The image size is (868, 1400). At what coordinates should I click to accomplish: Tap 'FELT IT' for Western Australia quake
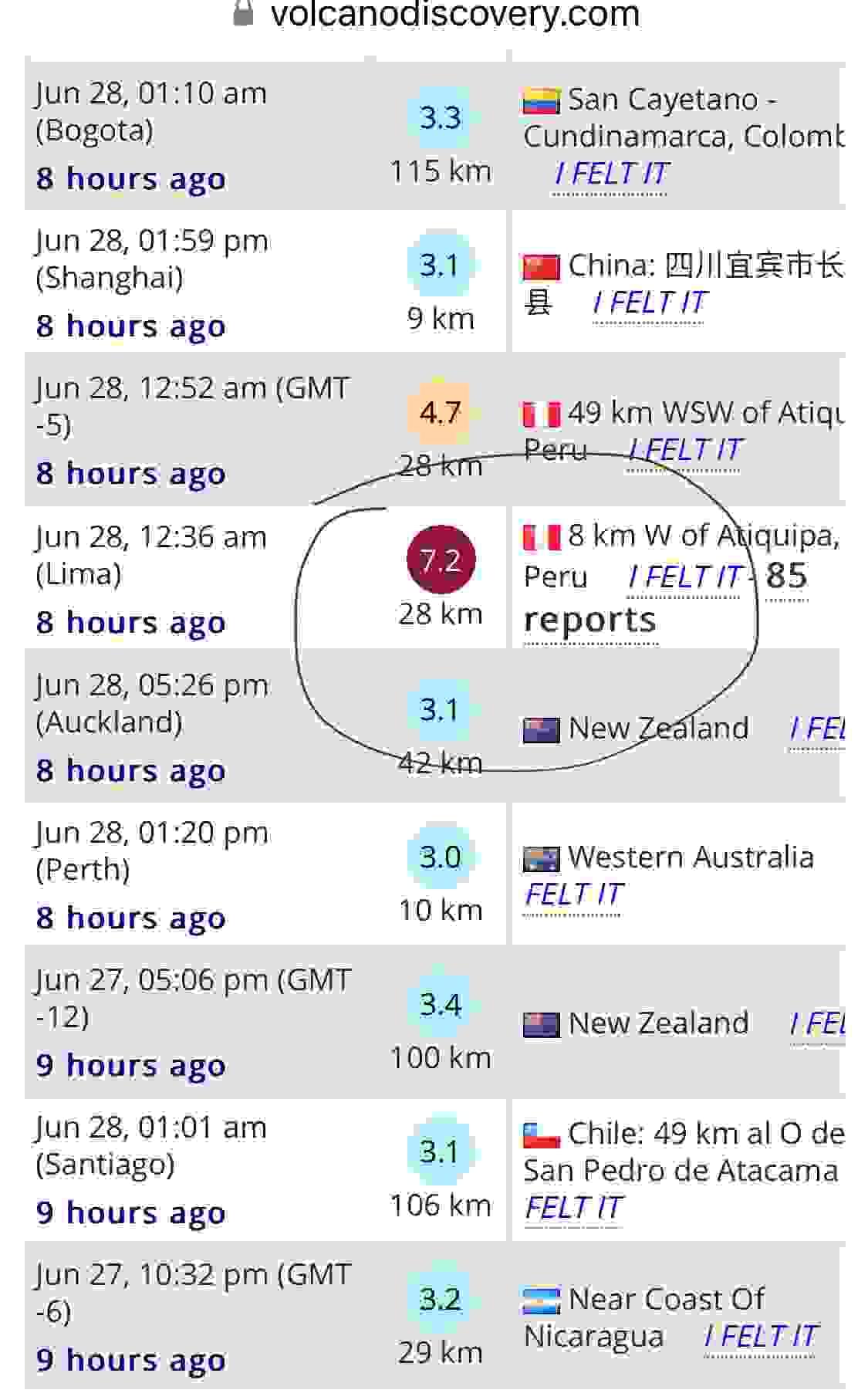[572, 895]
